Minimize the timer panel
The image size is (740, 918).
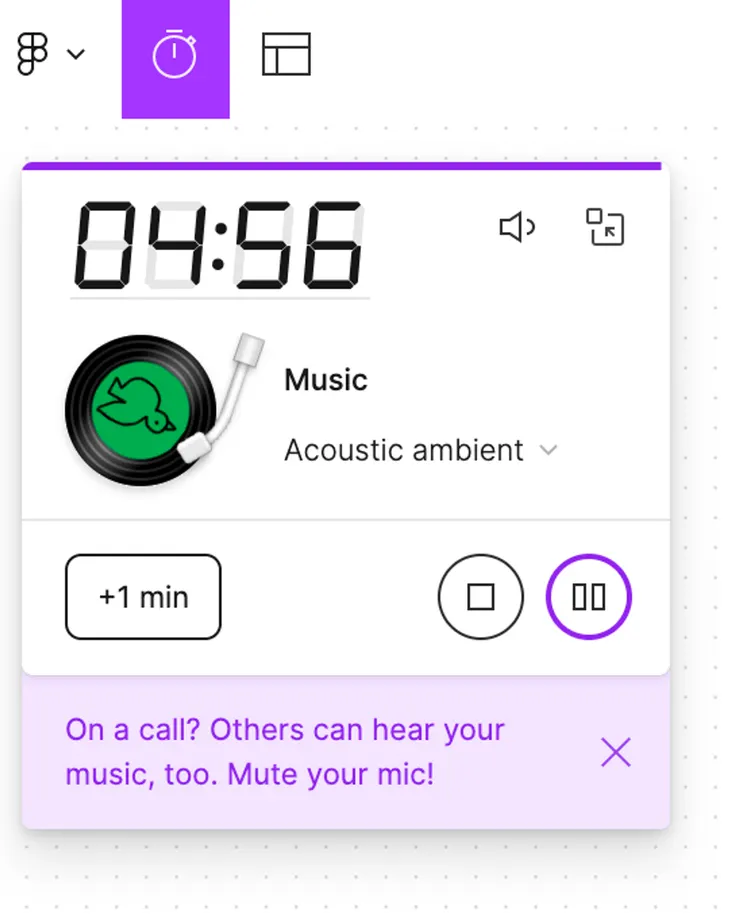pos(604,228)
